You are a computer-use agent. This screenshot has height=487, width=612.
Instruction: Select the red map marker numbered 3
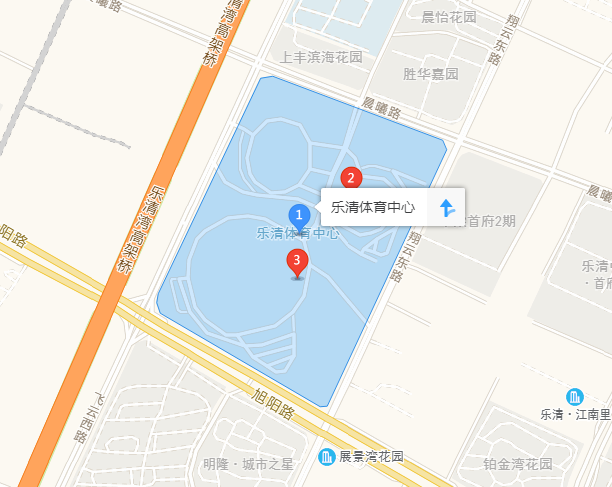(297, 261)
